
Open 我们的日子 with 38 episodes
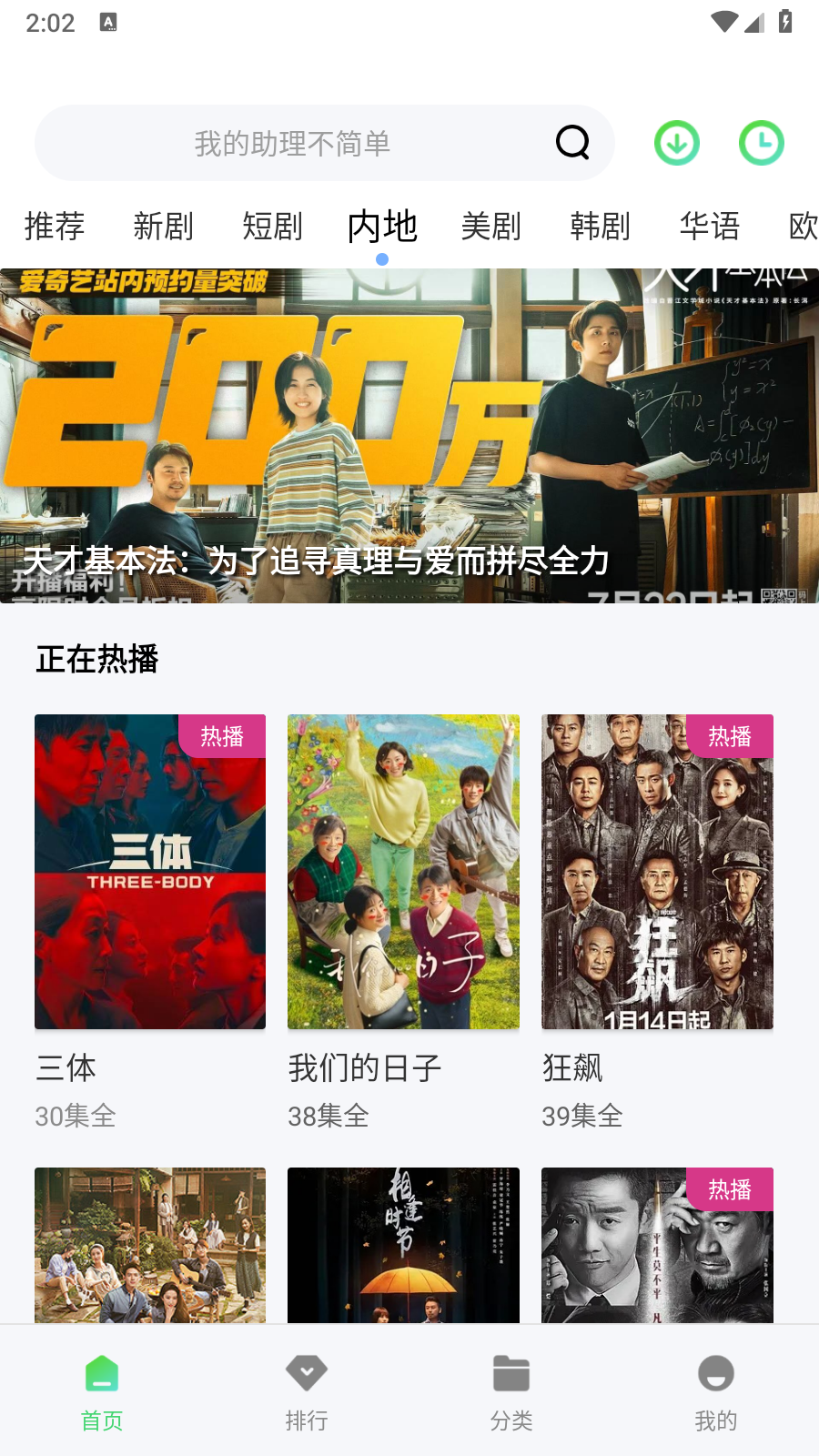[x=403, y=872]
